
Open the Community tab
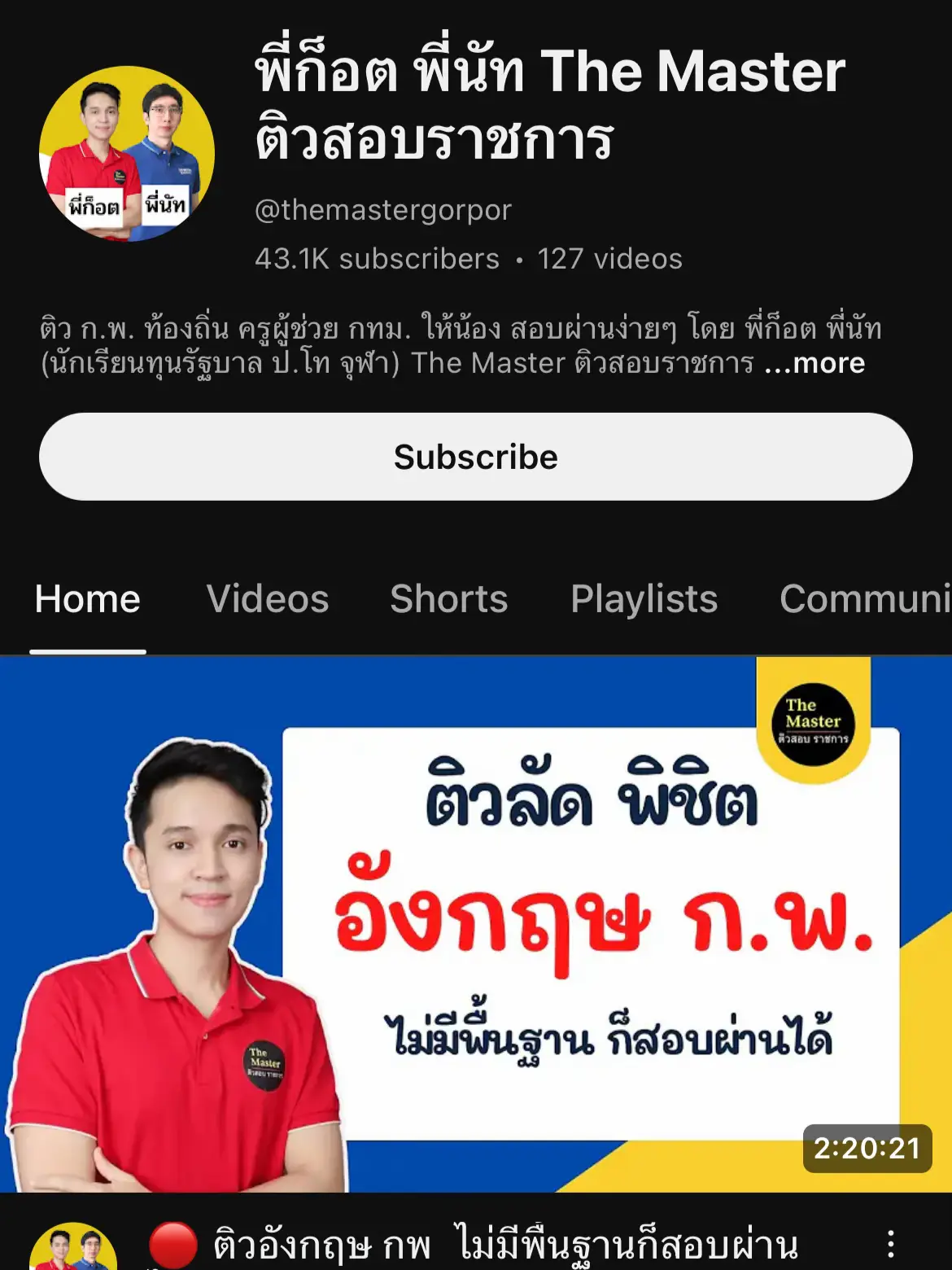click(x=864, y=599)
